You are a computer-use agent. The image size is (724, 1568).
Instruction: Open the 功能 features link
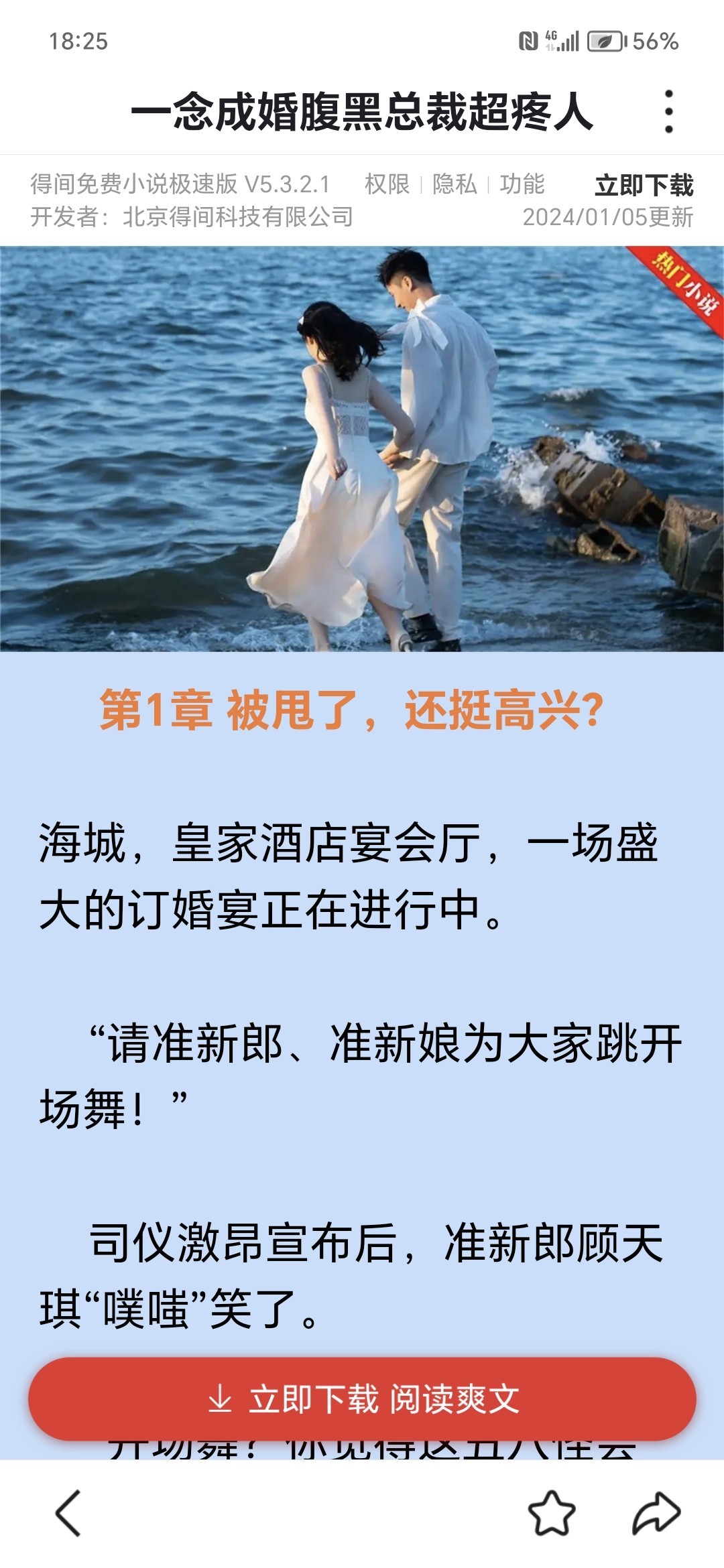[x=522, y=184]
